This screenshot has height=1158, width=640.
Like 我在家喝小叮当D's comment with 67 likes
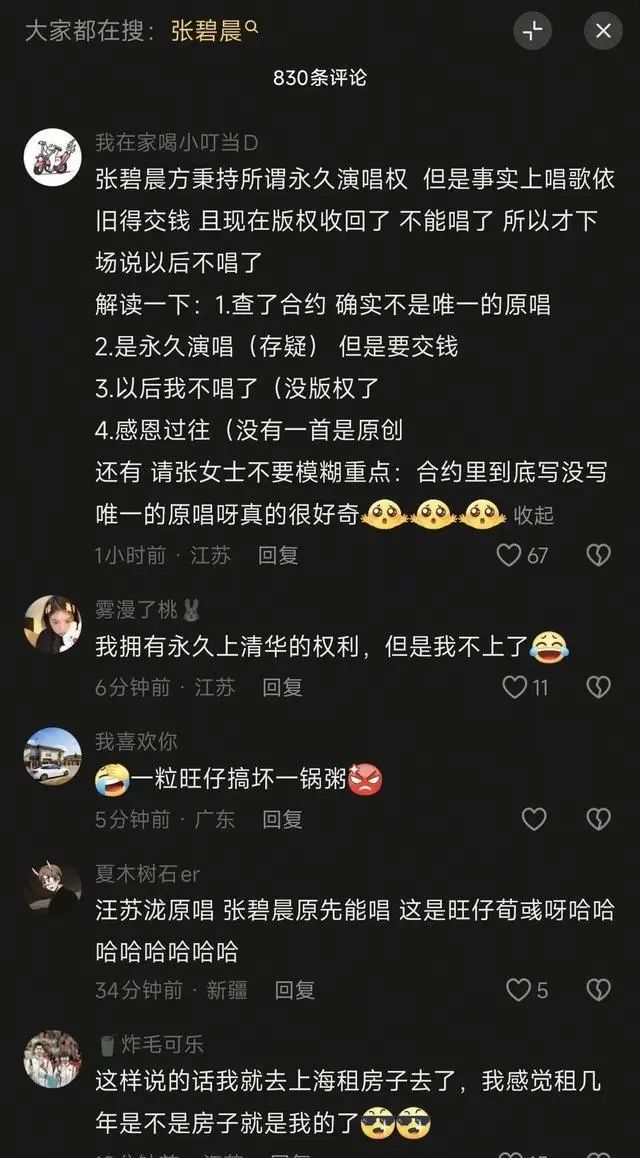pyautogui.click(x=510, y=555)
